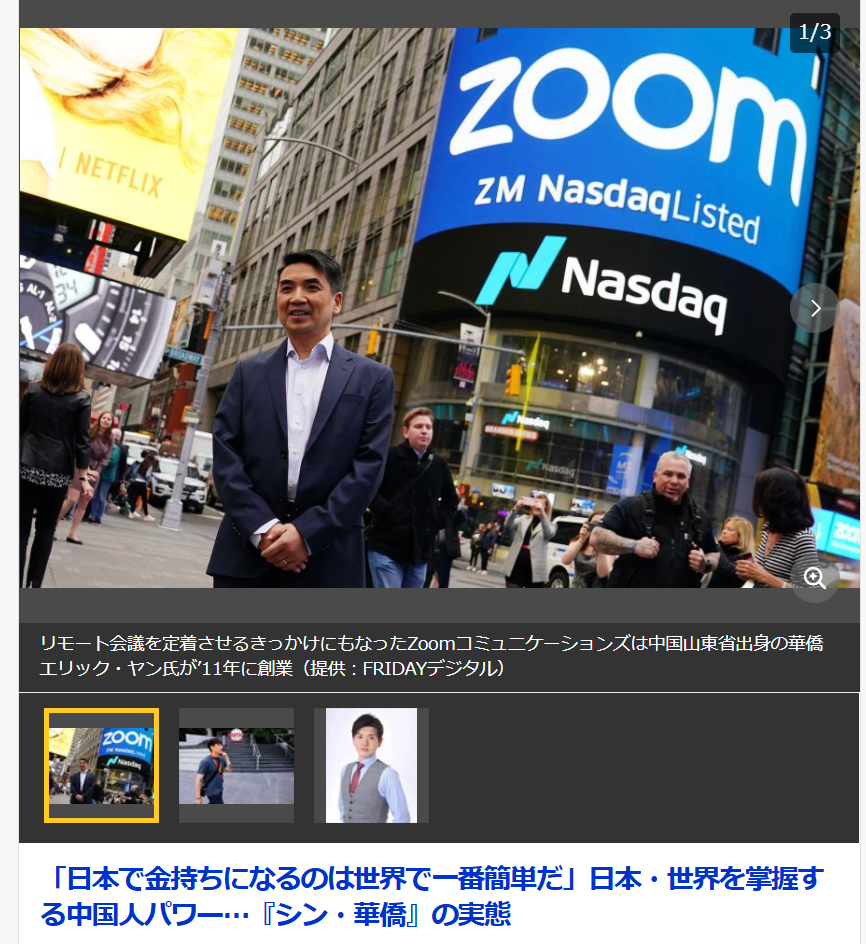Show the thumbnail of man on stairs

pos(236,765)
